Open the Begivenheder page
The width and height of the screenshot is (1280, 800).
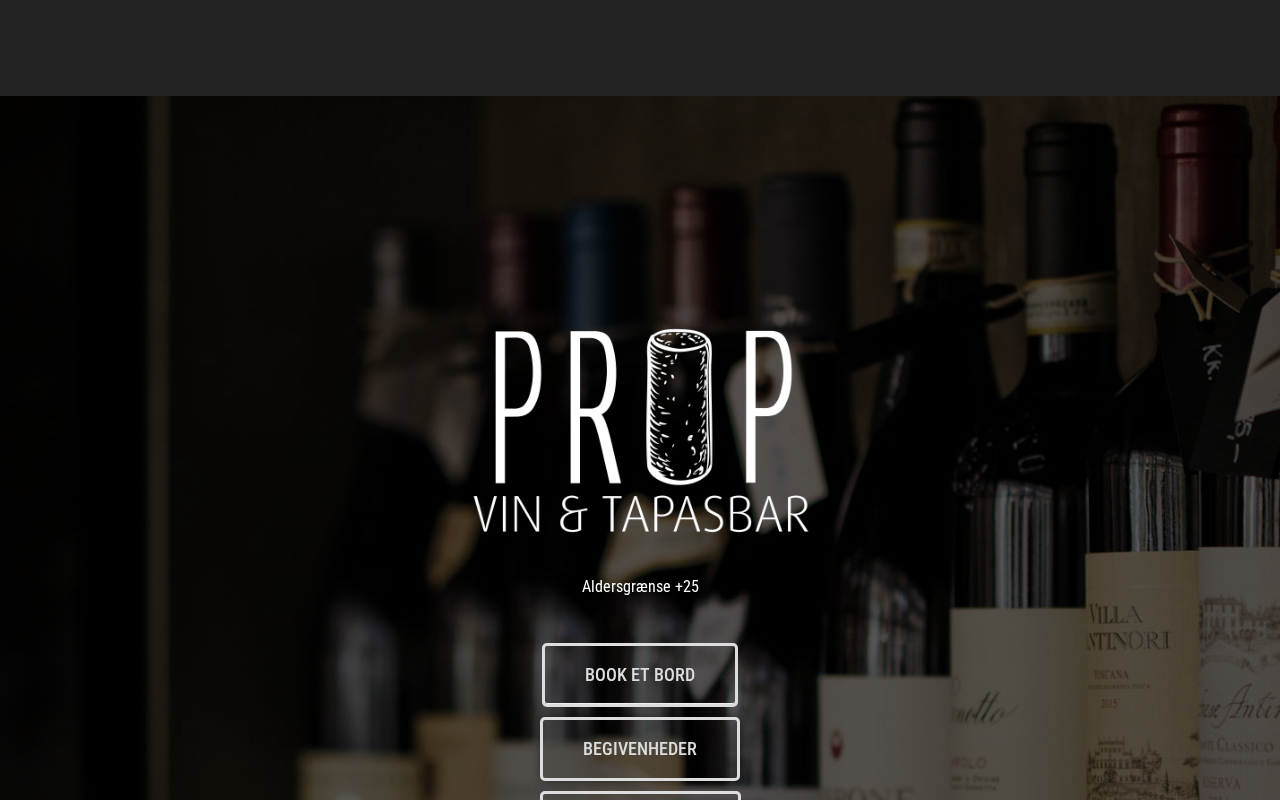[x=640, y=749]
